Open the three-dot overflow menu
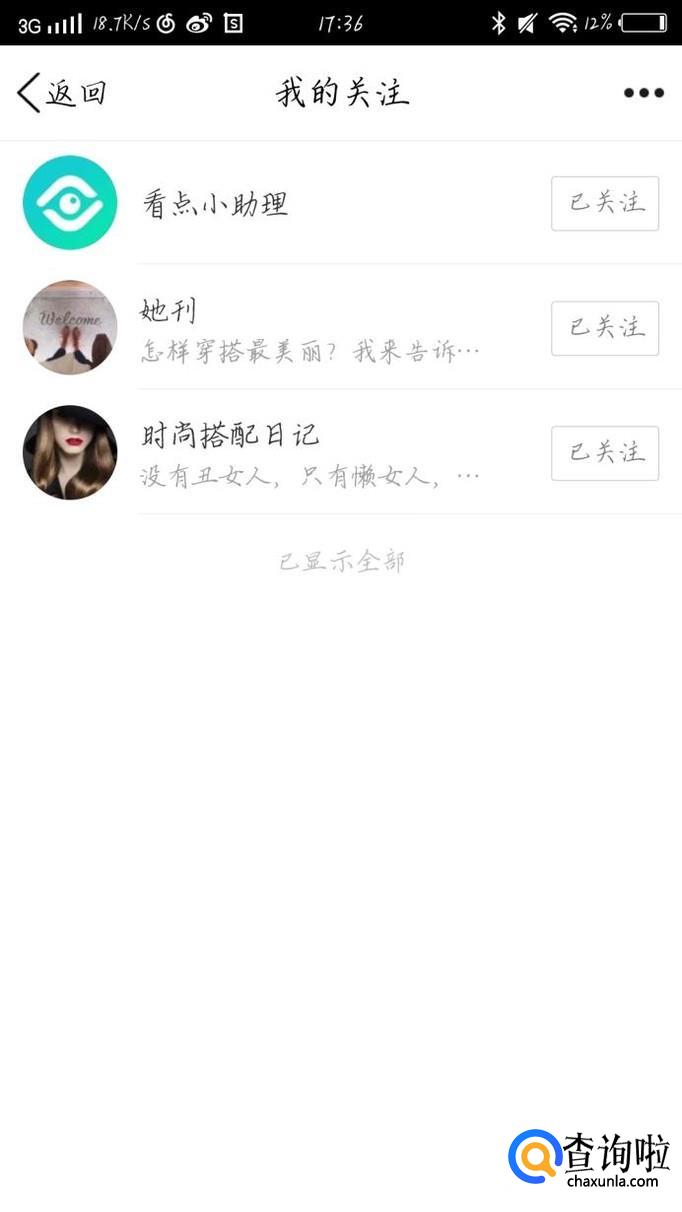 coord(643,93)
